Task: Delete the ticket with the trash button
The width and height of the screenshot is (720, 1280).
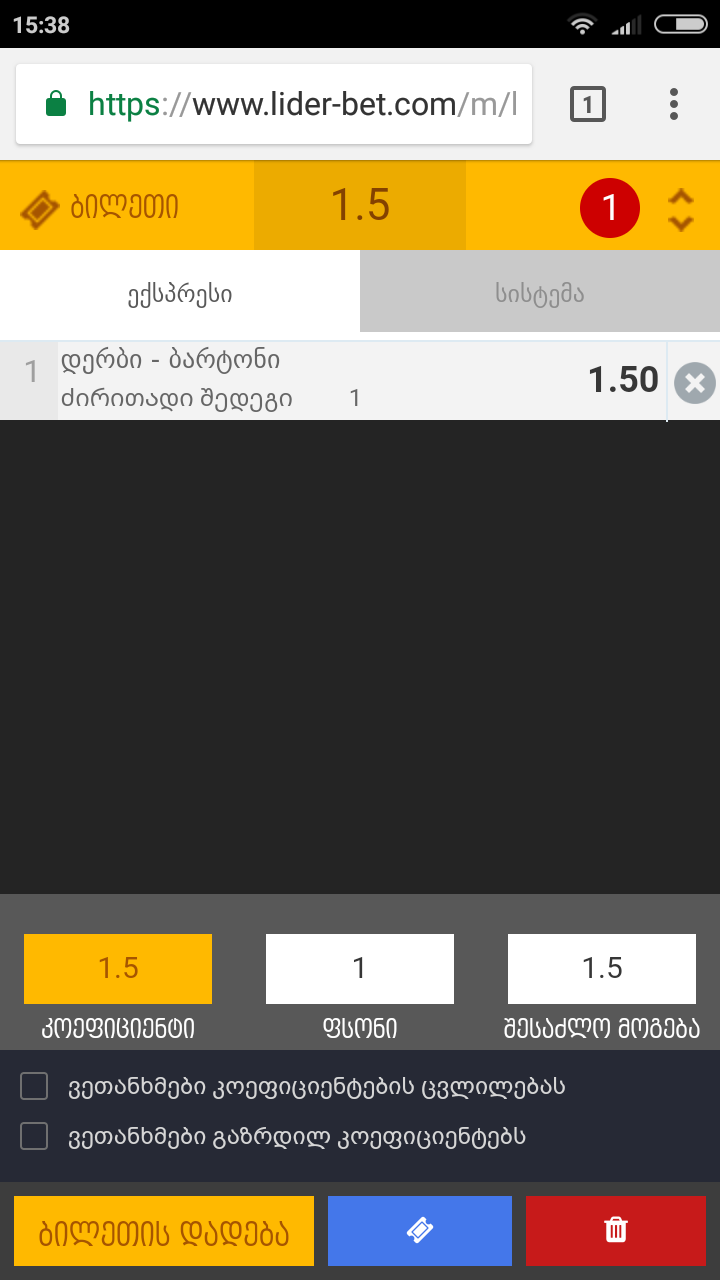Action: 616,1231
